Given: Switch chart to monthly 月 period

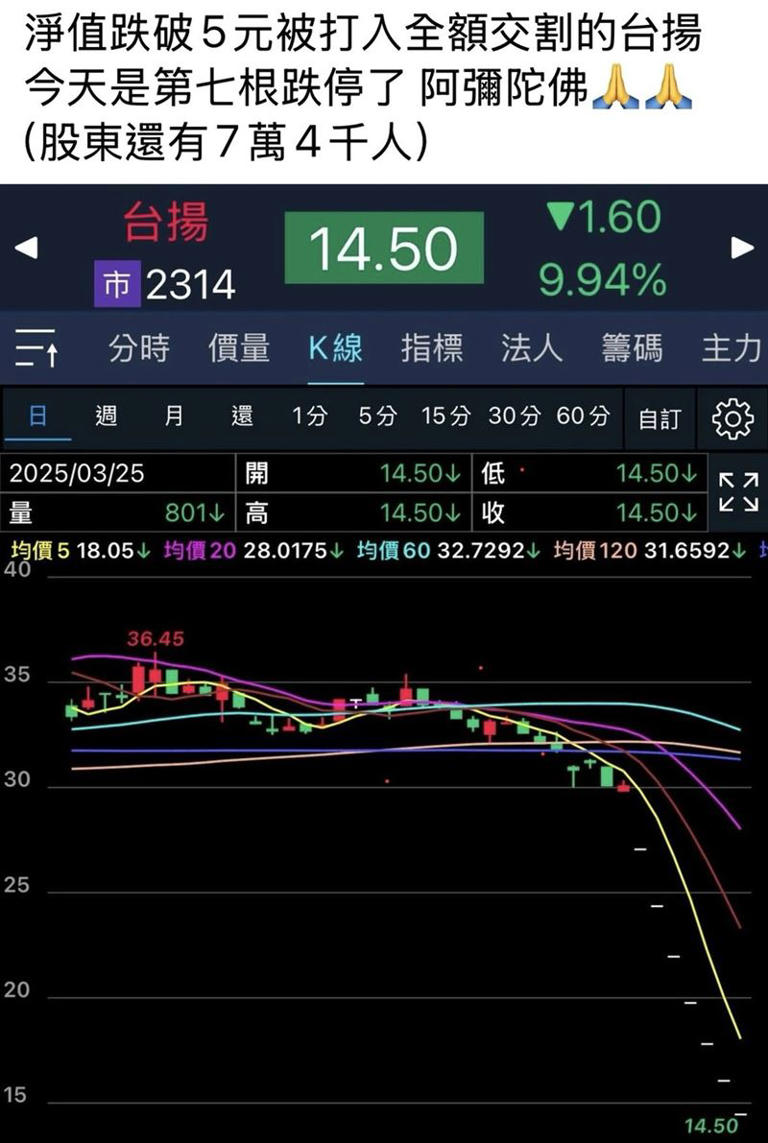Looking at the screenshot, I should (174, 416).
